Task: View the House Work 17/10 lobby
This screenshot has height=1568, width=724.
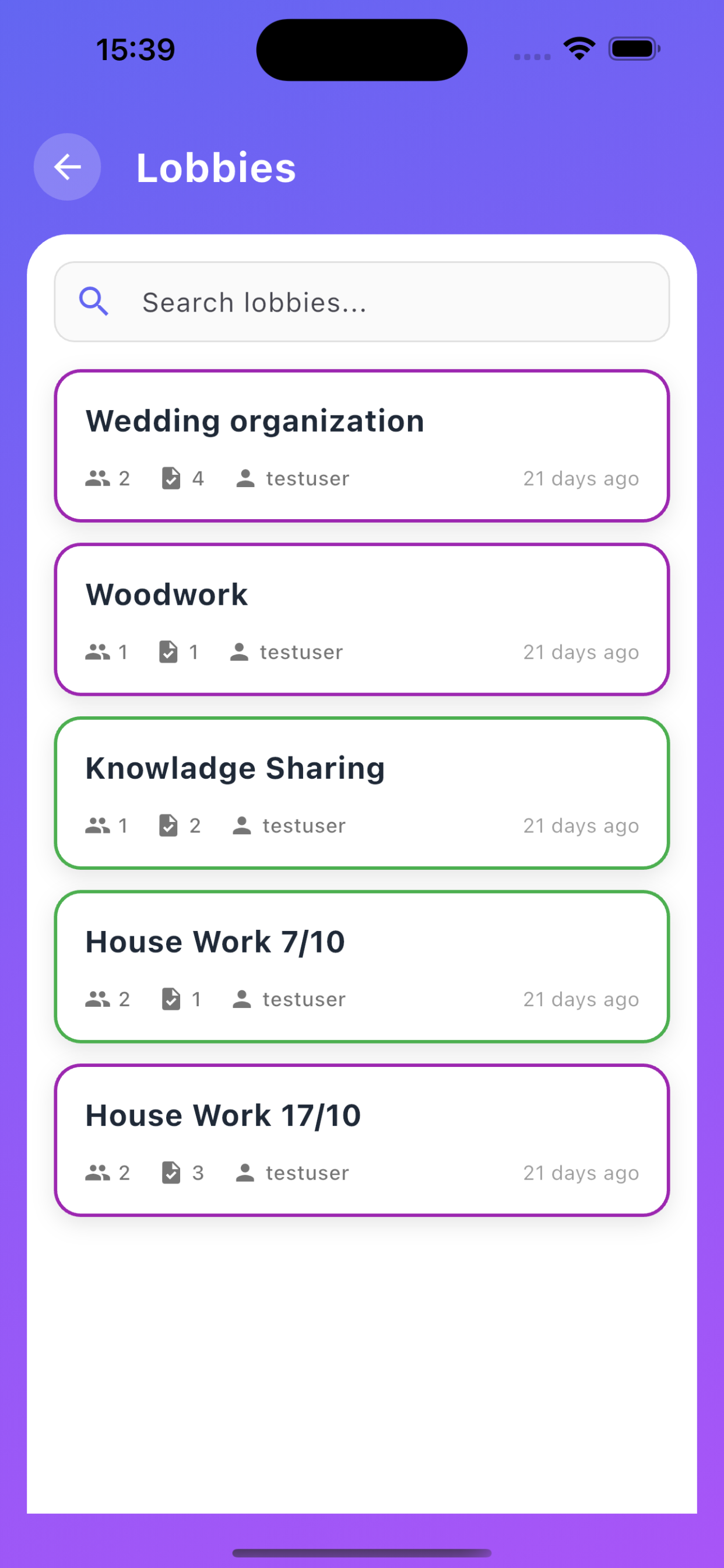Action: [362, 1140]
